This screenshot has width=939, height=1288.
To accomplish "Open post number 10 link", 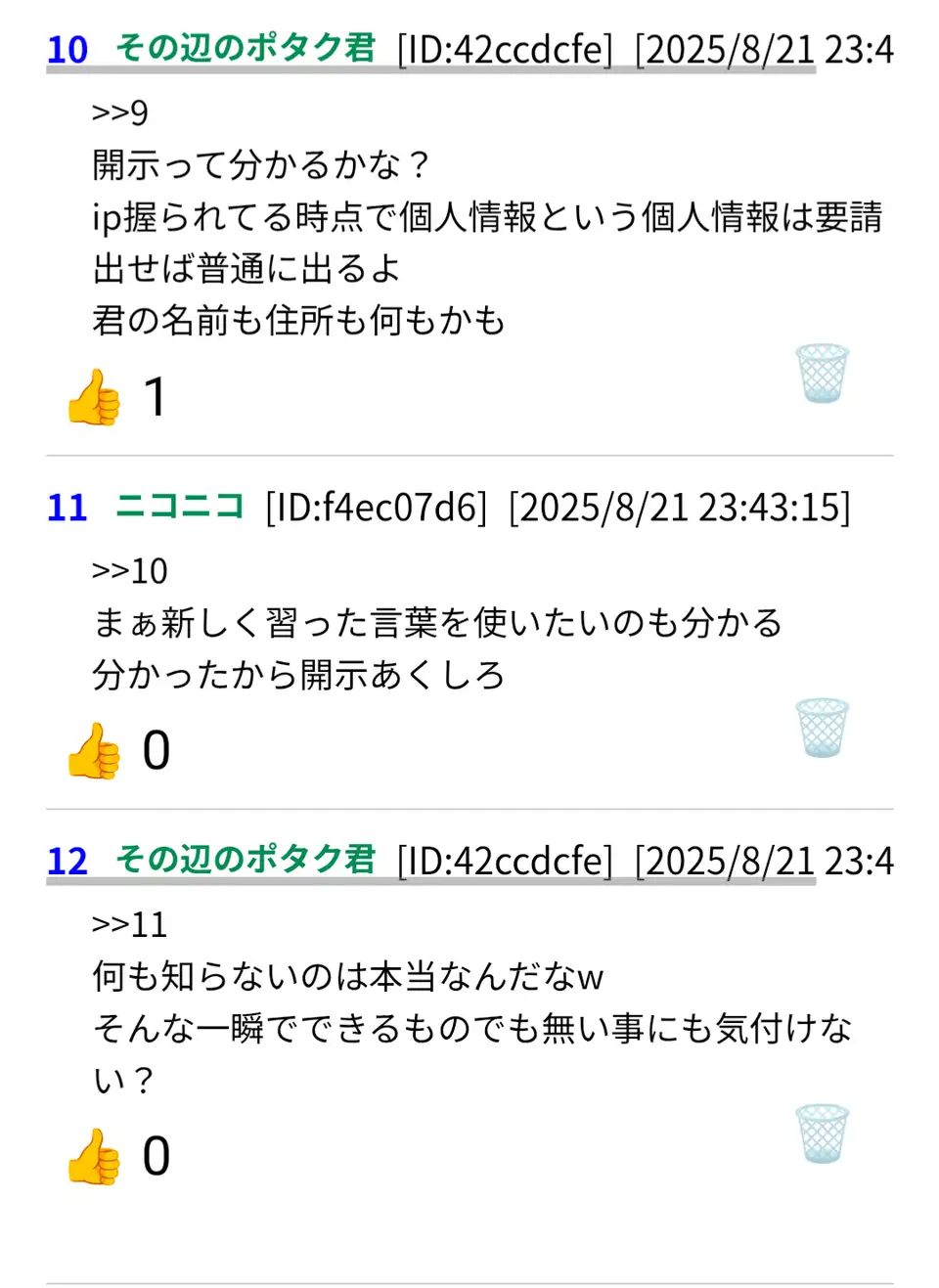I will [67, 49].
